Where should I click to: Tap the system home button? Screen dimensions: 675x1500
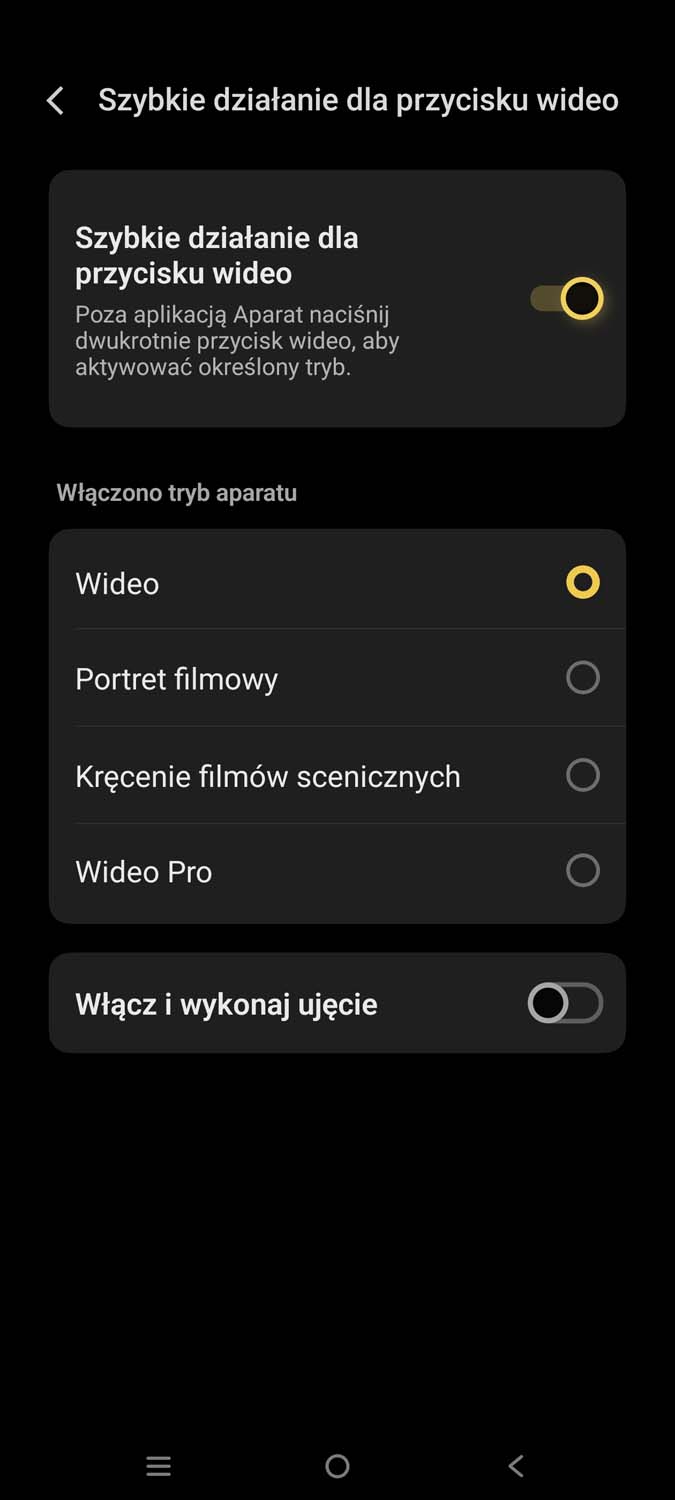338,1466
